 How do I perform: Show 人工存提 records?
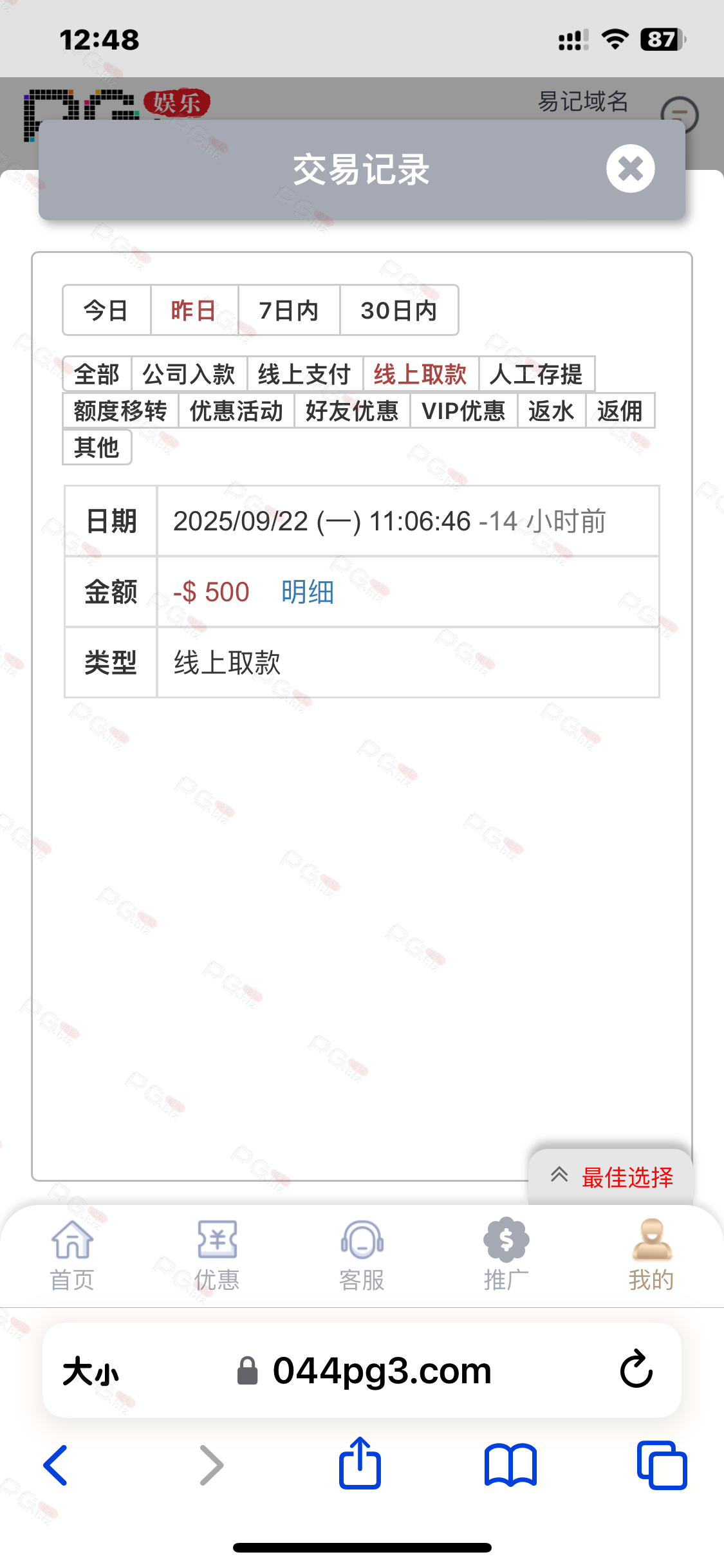[x=536, y=374]
